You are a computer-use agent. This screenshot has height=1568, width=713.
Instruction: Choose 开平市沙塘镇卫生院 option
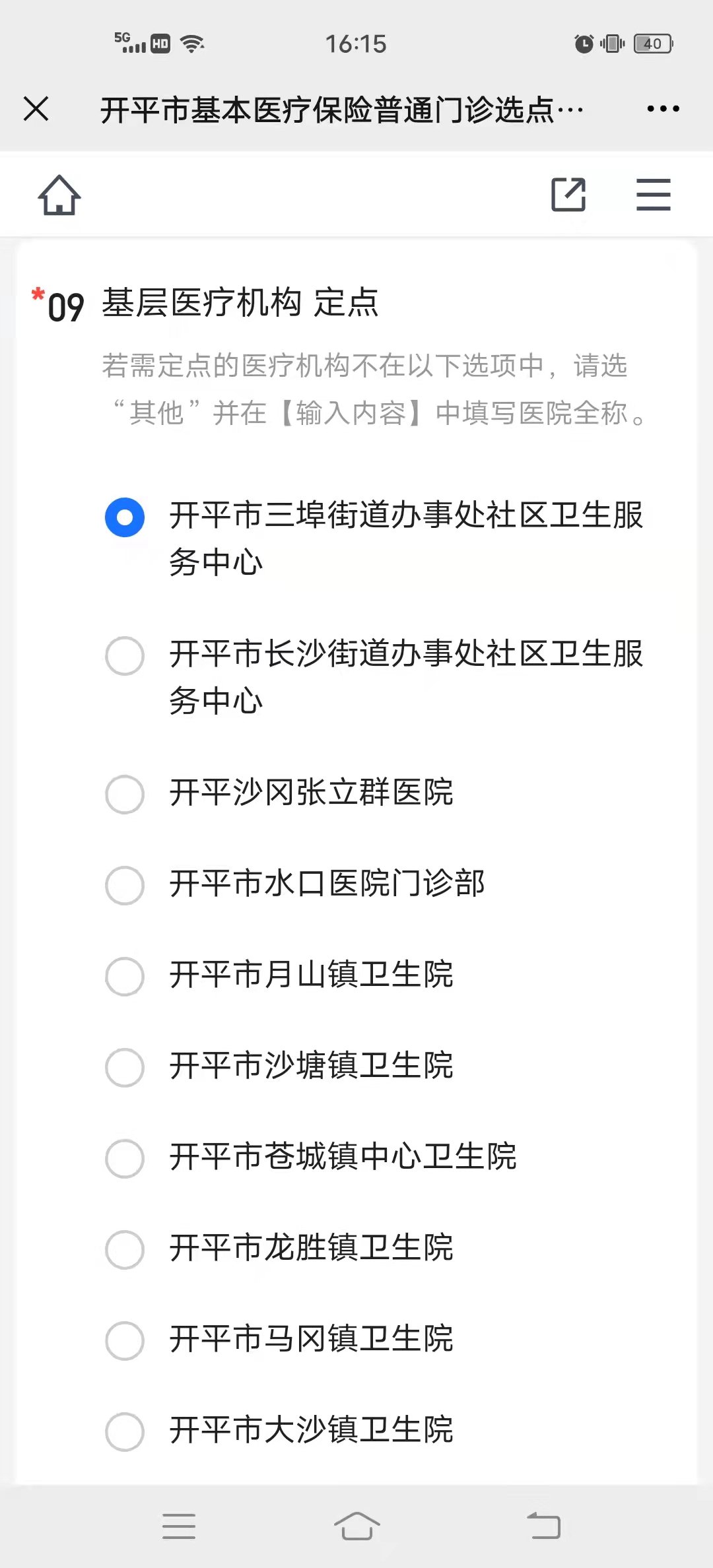tap(125, 1067)
